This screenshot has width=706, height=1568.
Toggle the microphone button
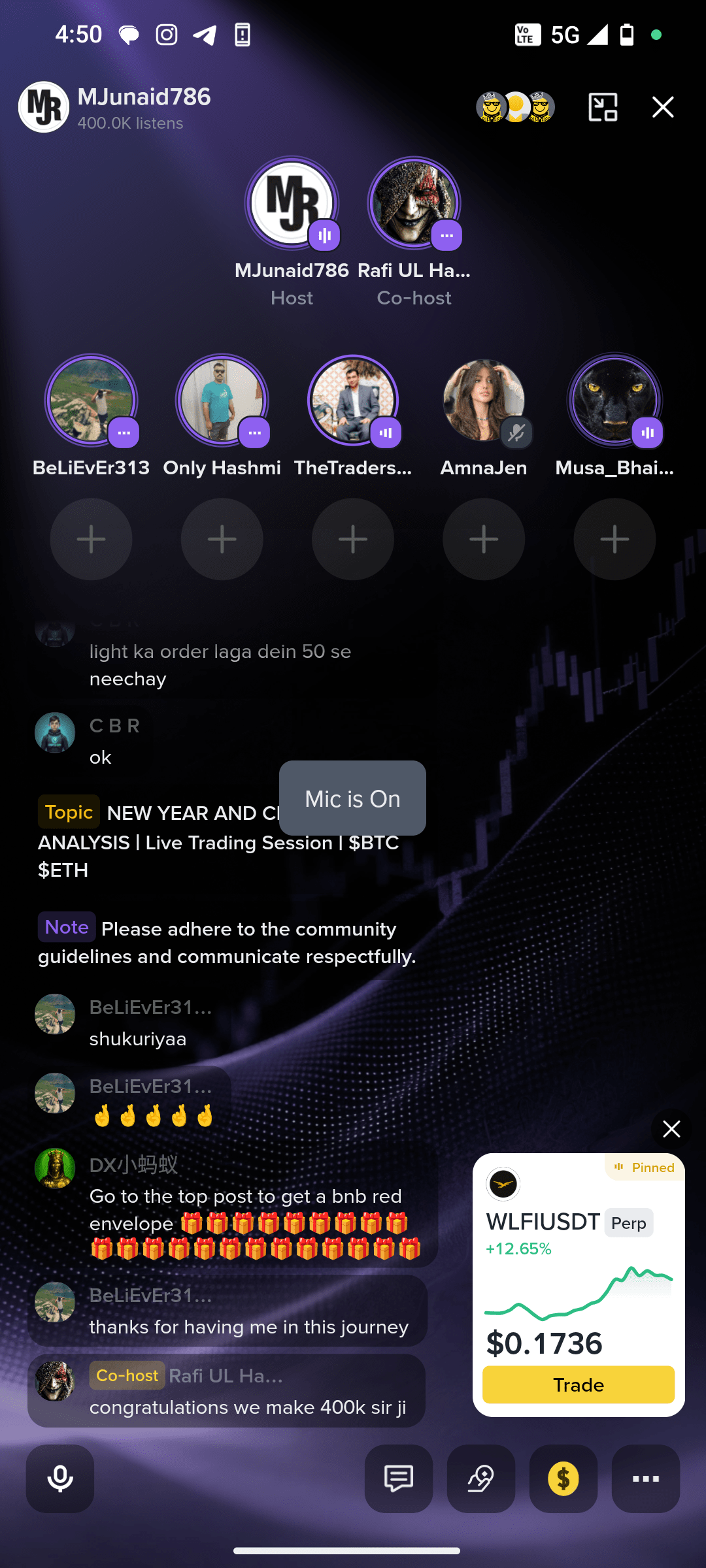(60, 1478)
